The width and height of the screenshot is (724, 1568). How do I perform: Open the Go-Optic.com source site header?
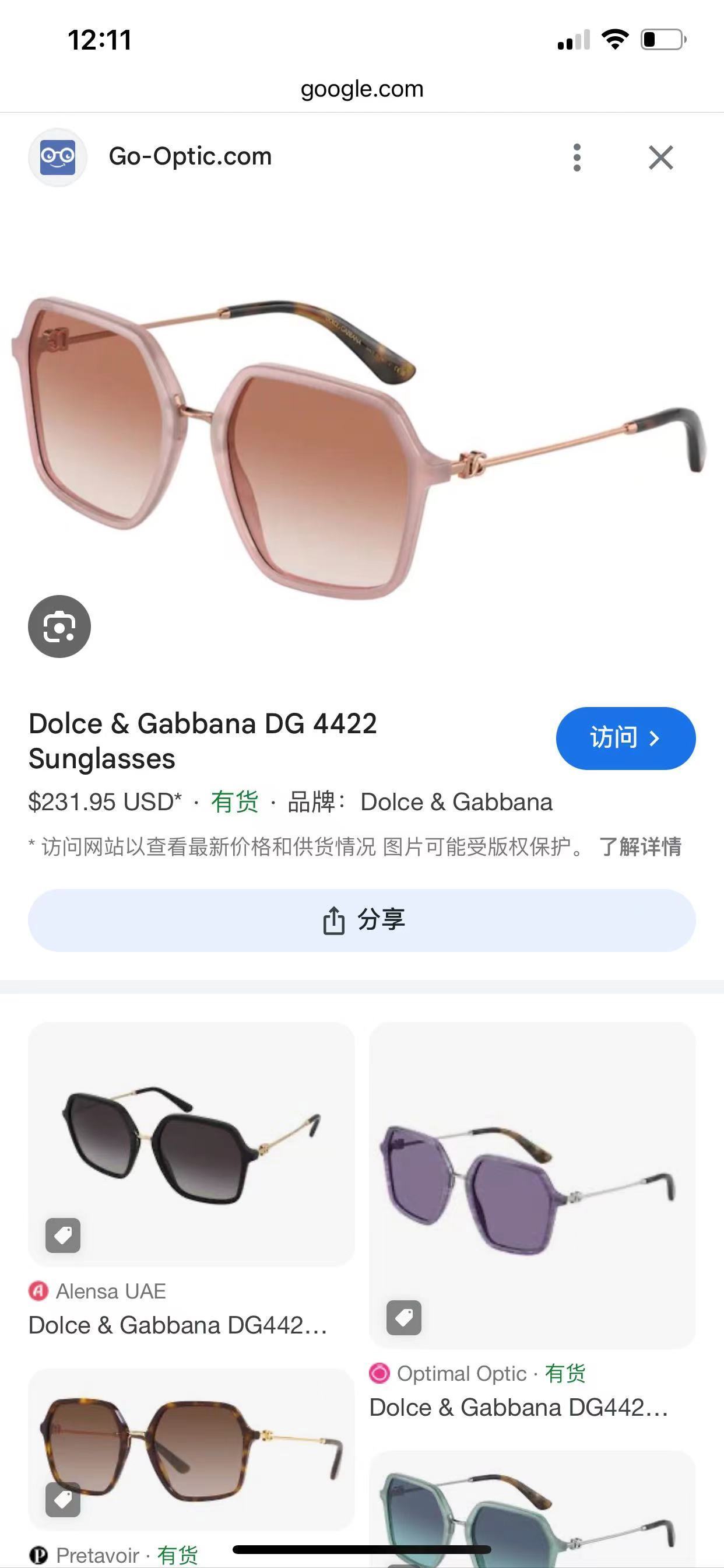pyautogui.click(x=190, y=156)
